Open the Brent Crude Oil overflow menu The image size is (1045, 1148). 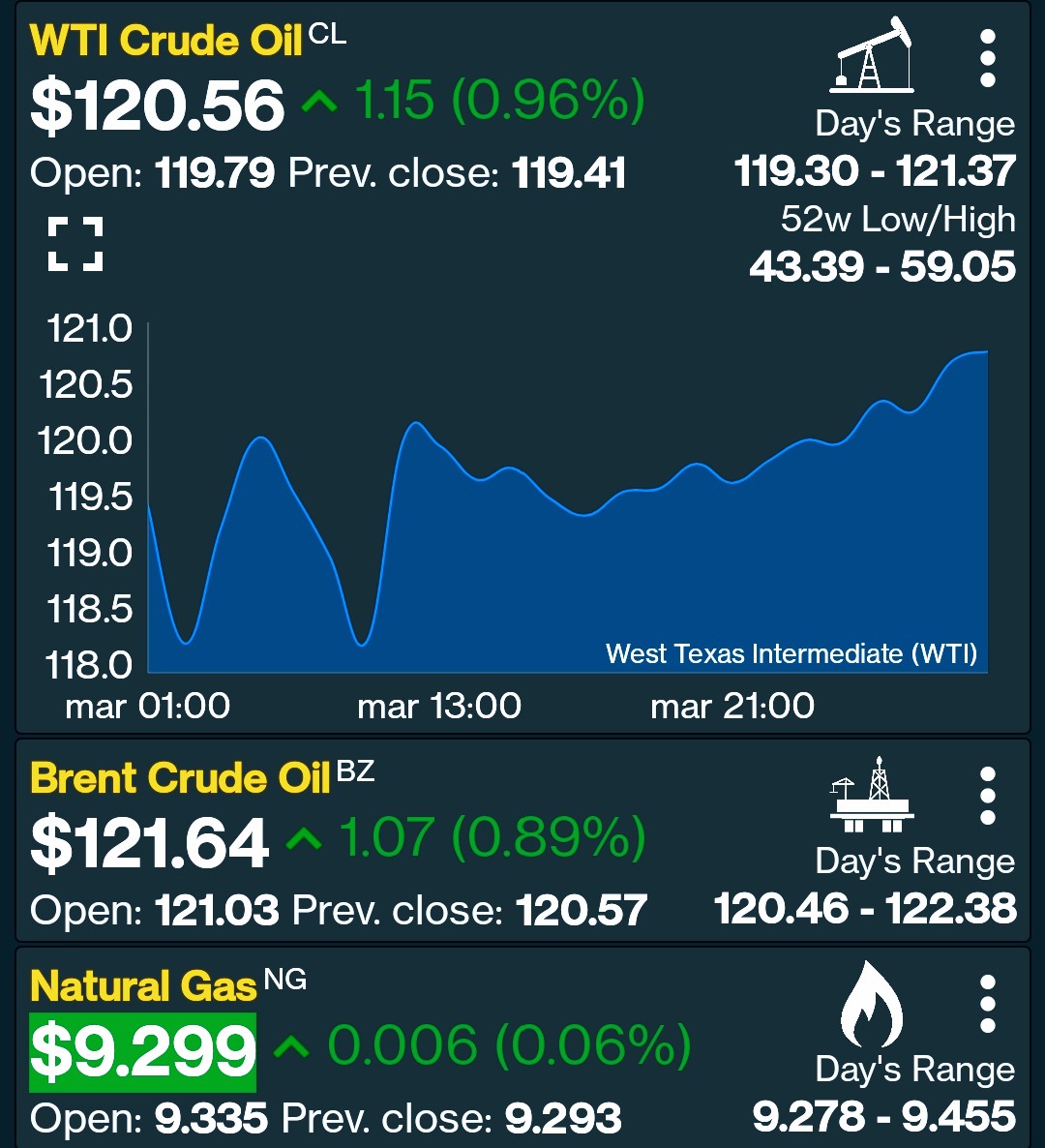pyautogui.click(x=987, y=796)
